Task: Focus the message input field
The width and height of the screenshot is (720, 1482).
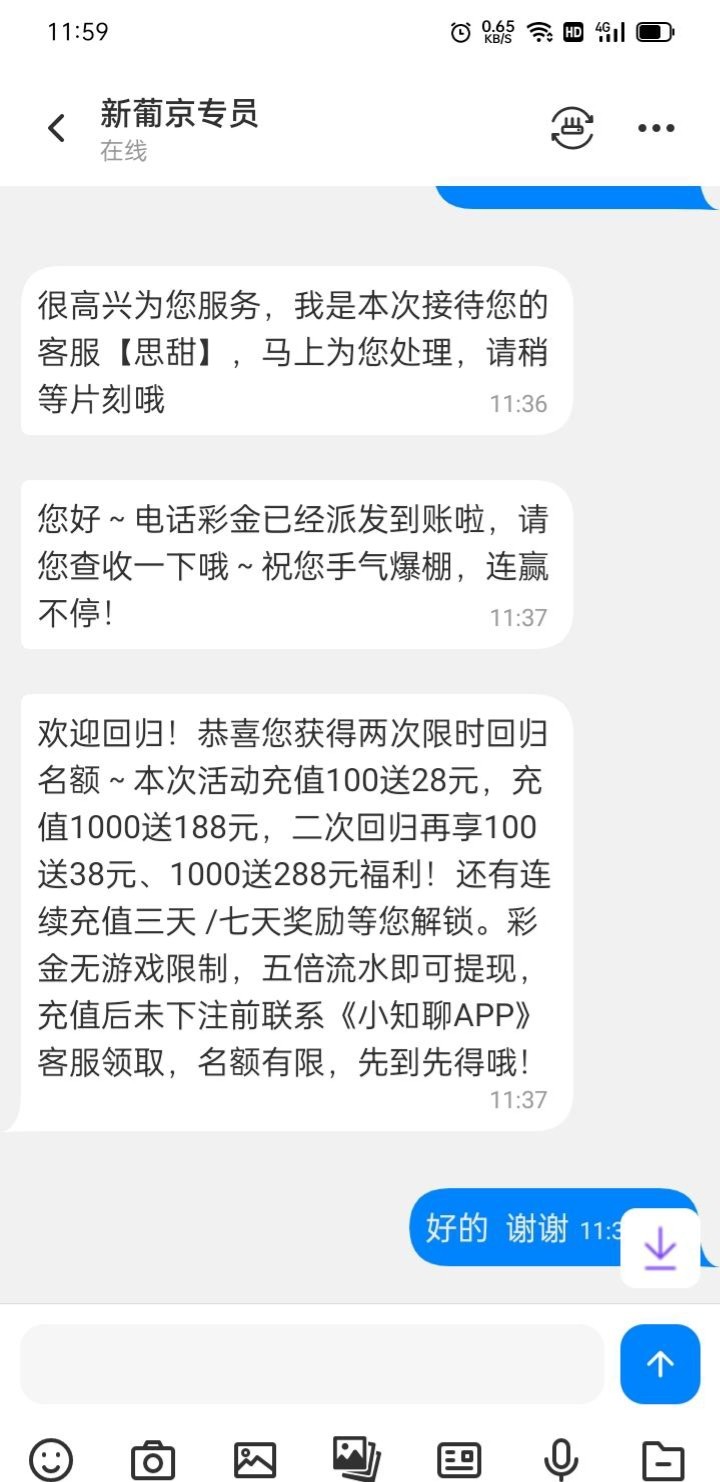Action: pyautogui.click(x=312, y=1364)
